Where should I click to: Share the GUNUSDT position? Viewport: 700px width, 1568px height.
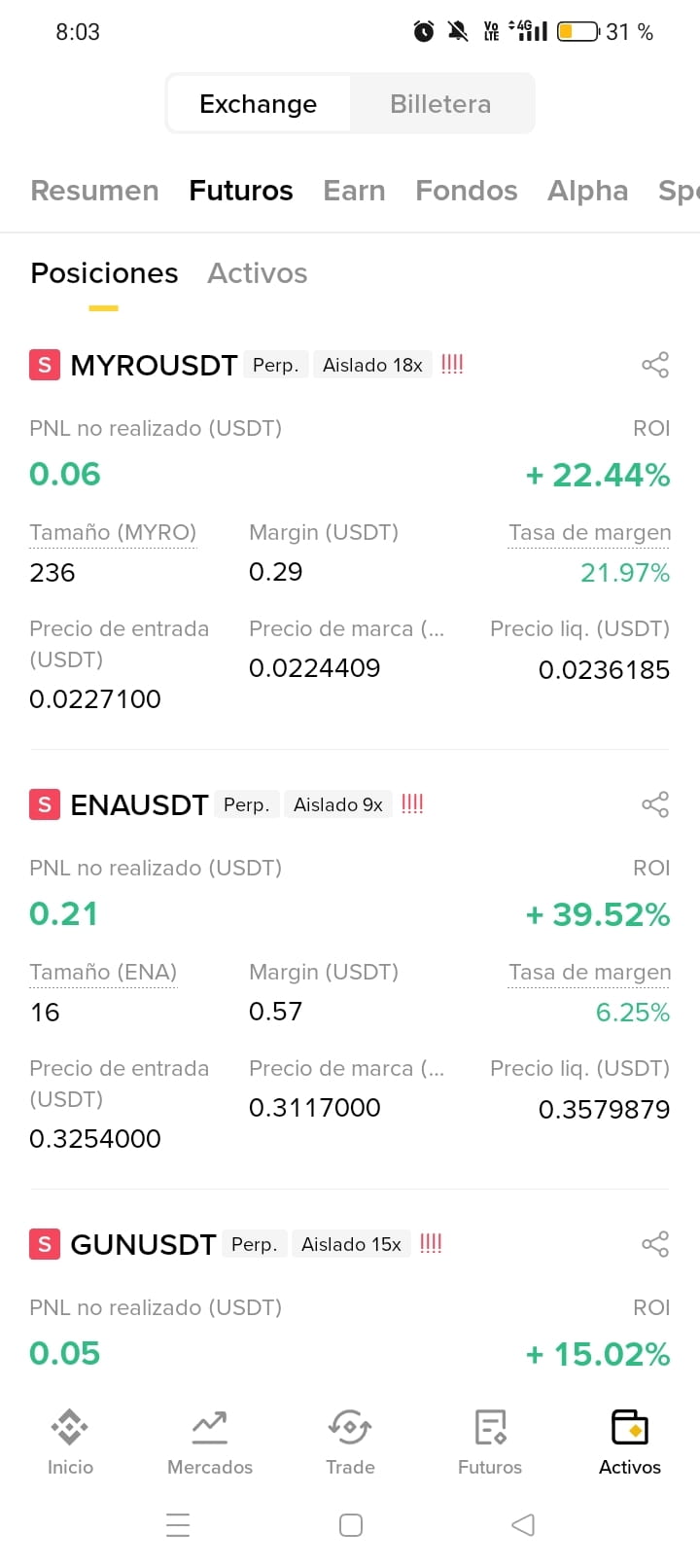click(655, 1244)
